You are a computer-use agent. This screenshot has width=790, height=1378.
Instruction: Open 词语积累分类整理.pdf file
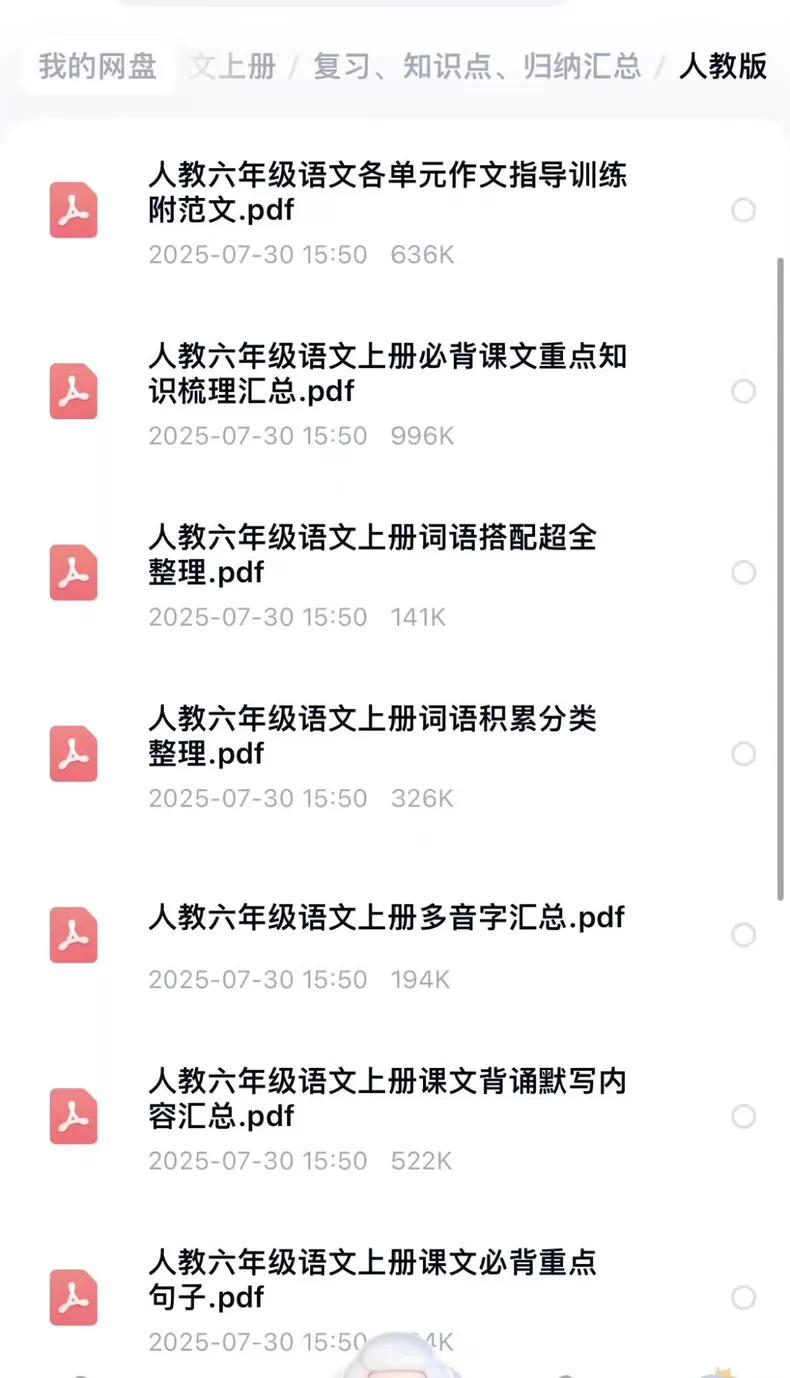[x=372, y=735]
